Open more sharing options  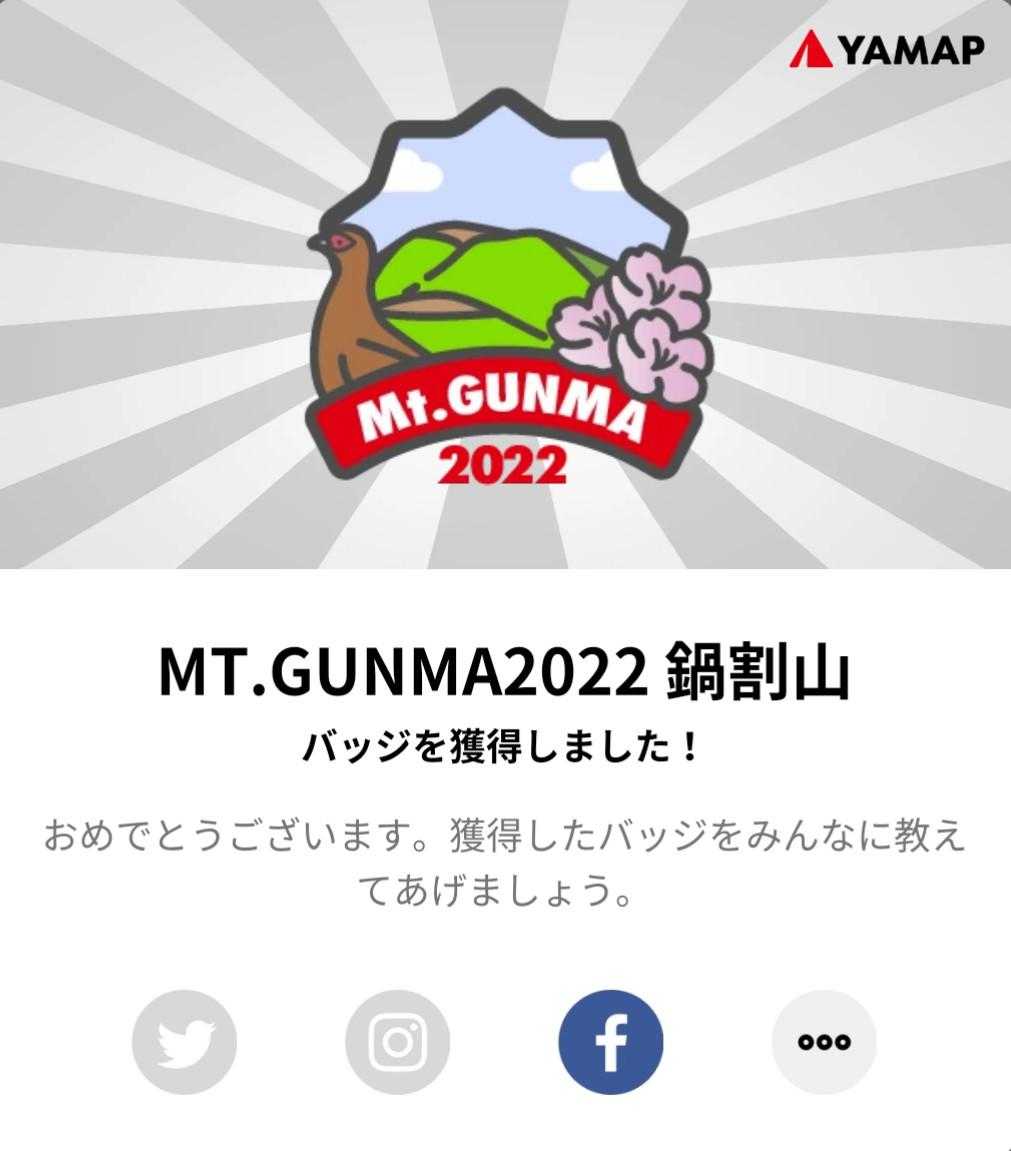point(824,1042)
